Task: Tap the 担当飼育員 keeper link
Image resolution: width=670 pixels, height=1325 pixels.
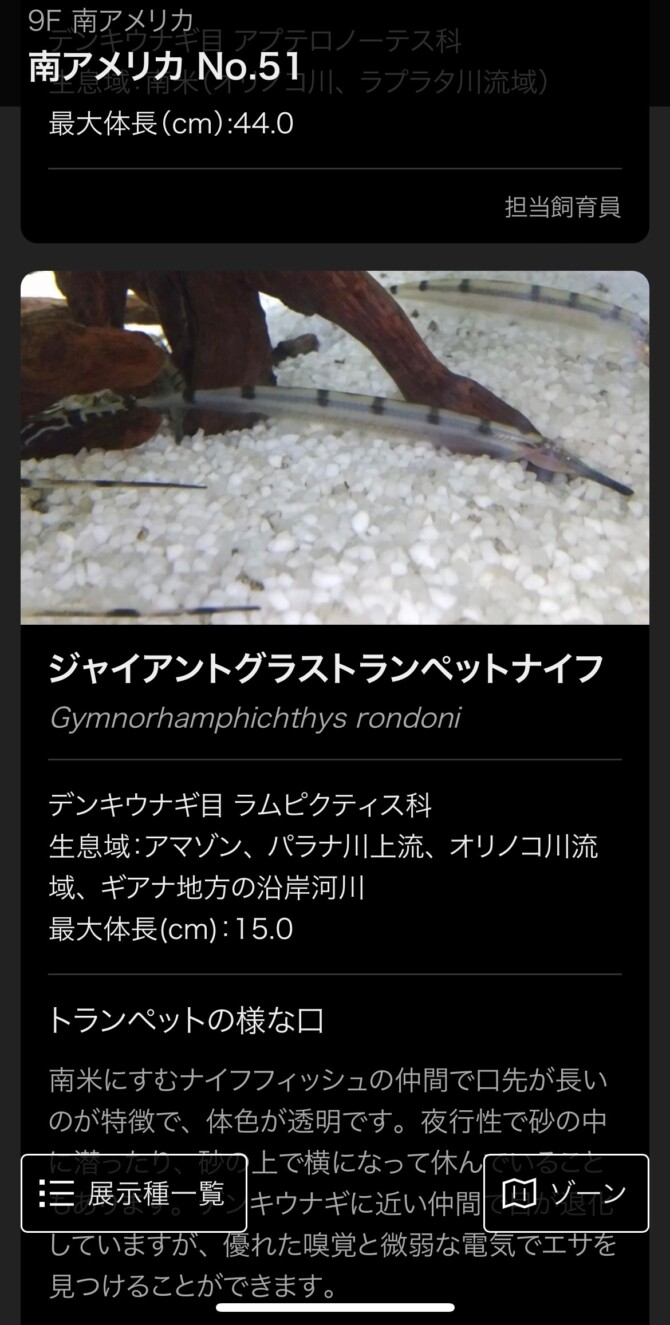Action: (562, 207)
